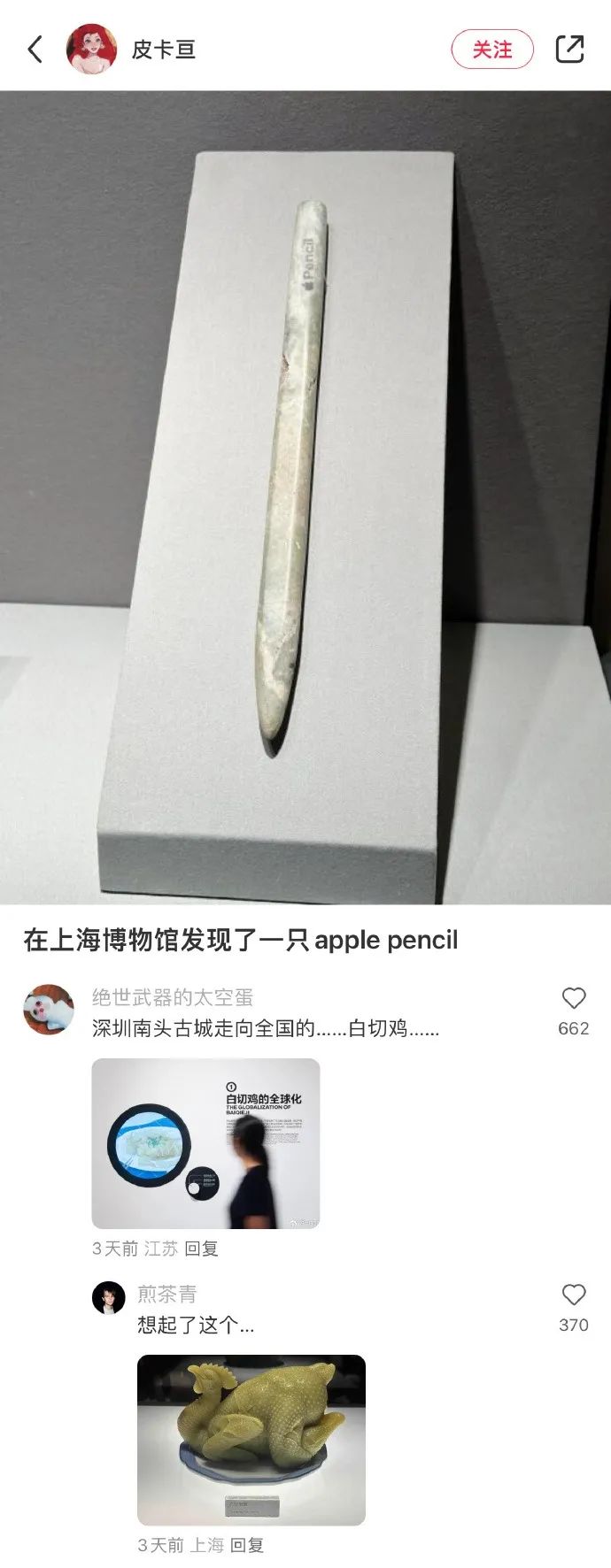
Task: Reply to 绝世武器的太空蛋's comment
Action: click(x=201, y=1249)
